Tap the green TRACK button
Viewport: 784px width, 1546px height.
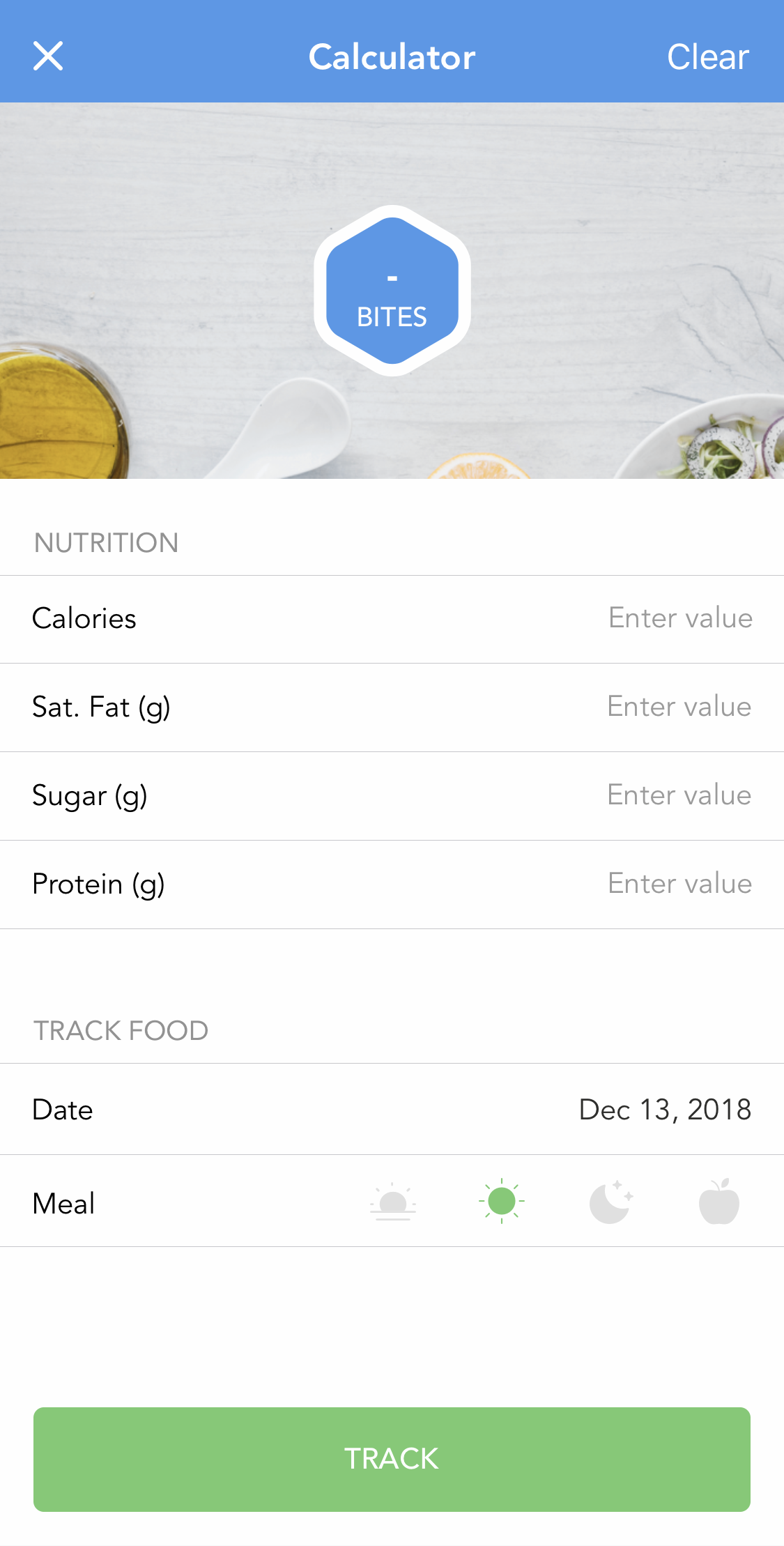point(392,1459)
